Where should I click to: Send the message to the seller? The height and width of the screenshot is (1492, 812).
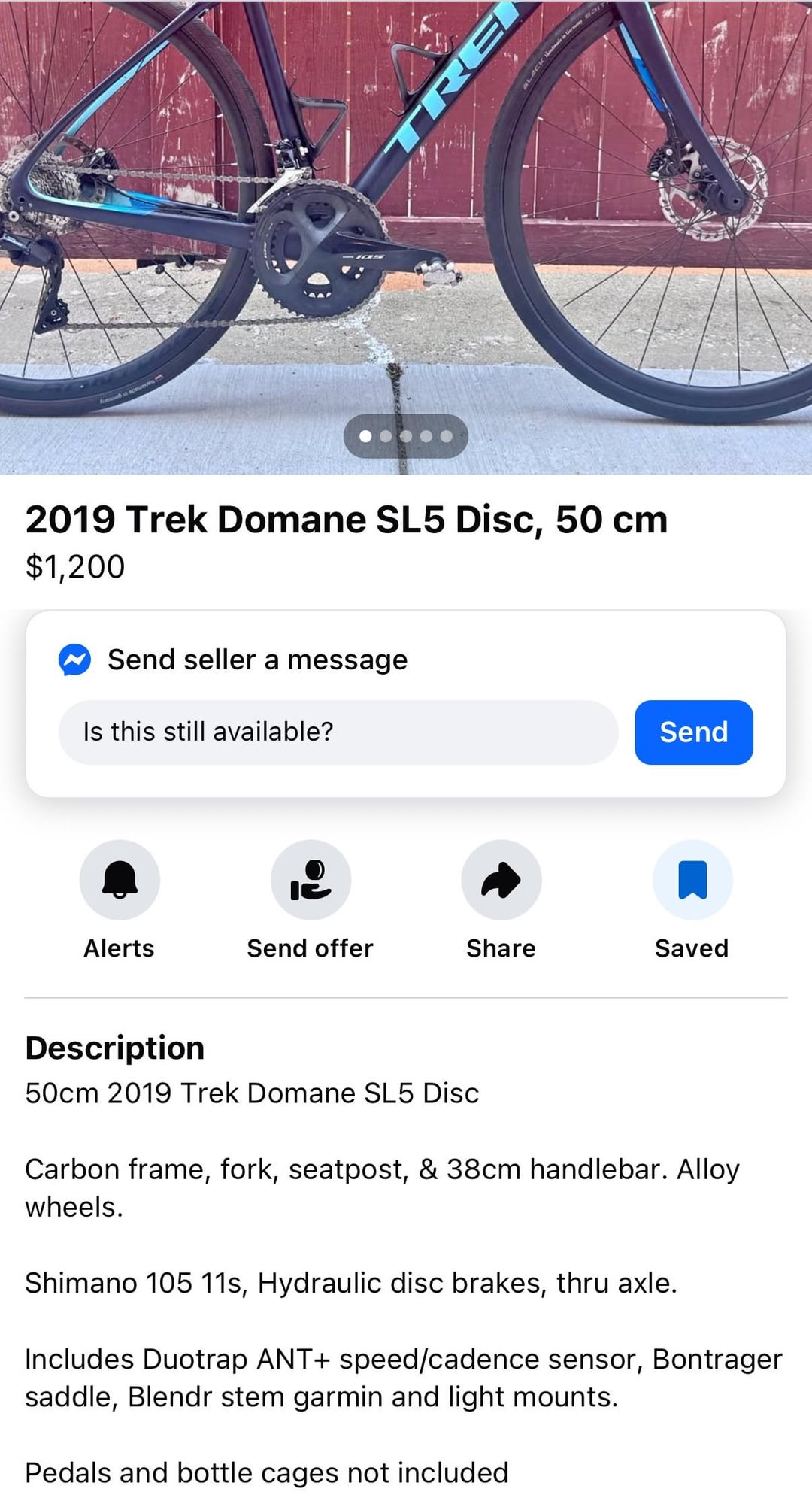pyautogui.click(x=693, y=732)
